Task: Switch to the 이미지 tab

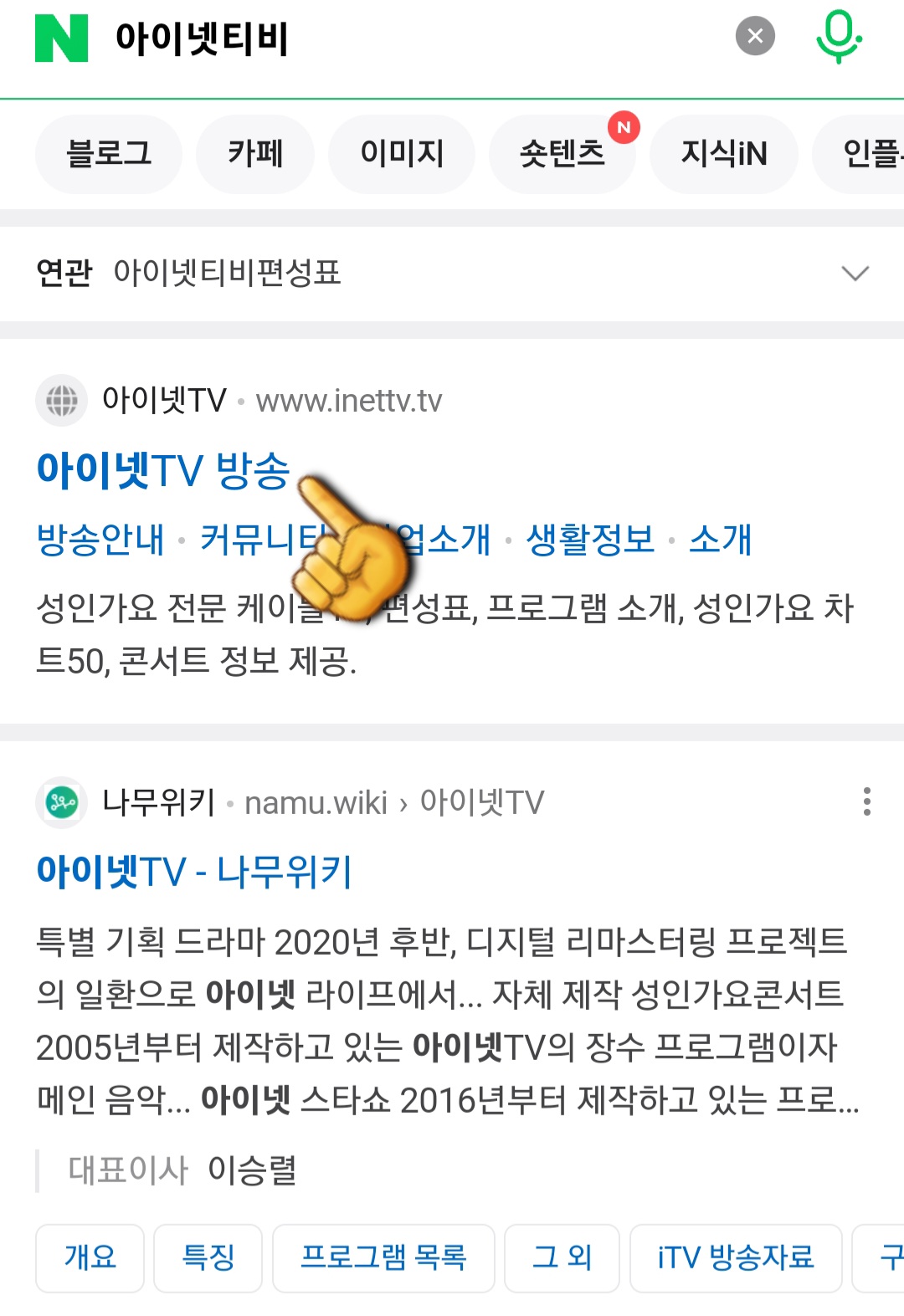Action: (x=401, y=154)
